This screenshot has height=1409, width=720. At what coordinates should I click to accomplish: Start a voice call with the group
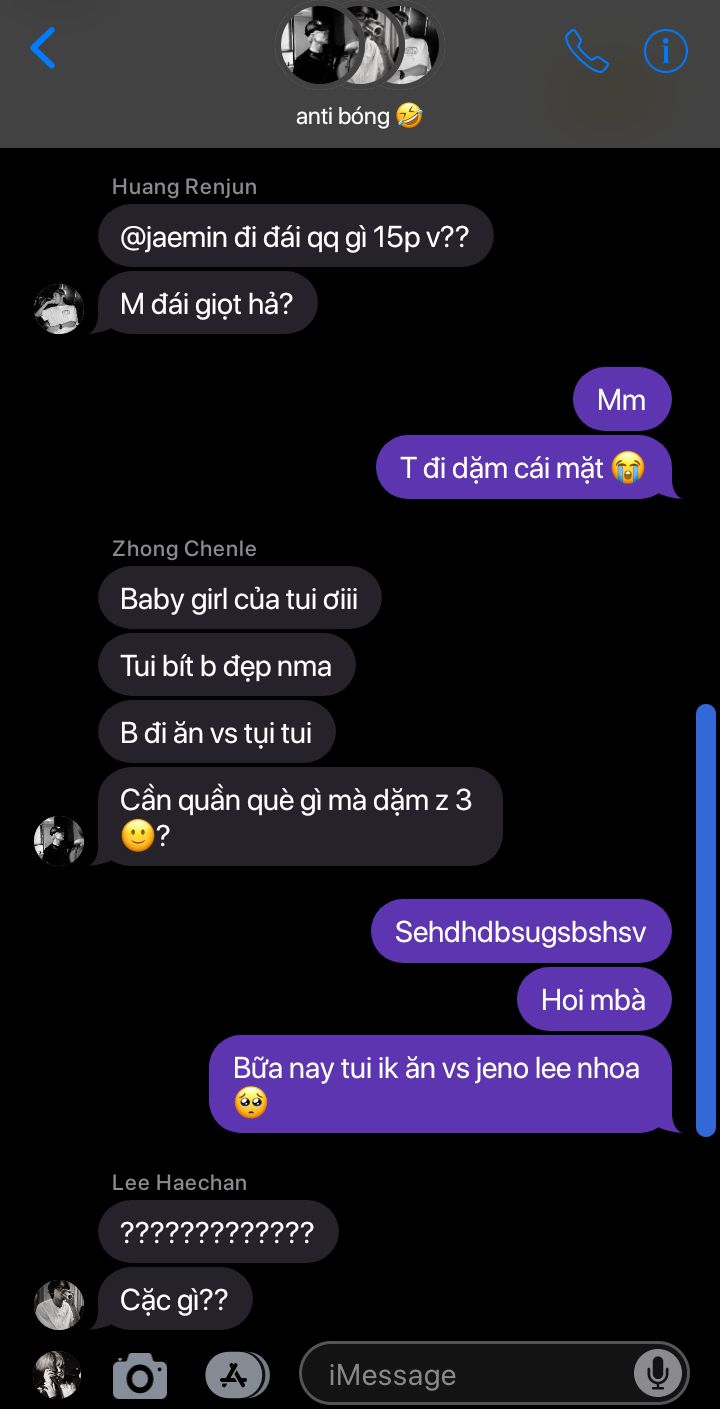click(x=587, y=50)
